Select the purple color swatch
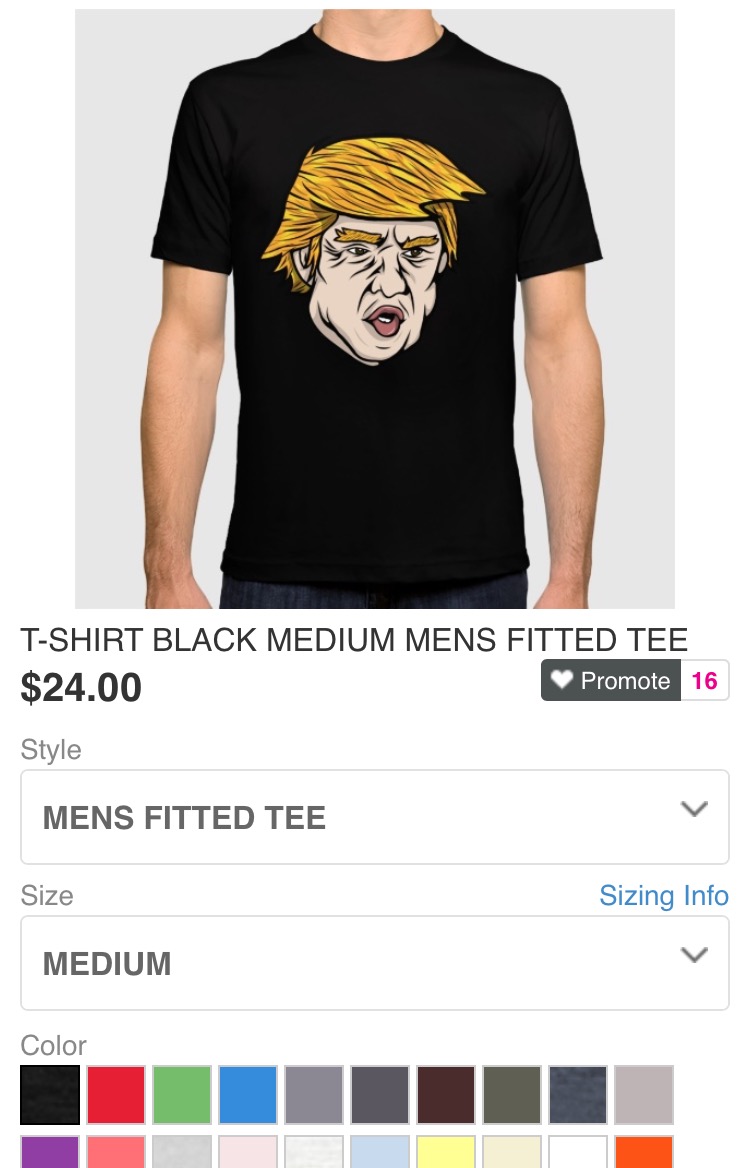The width and height of the screenshot is (750, 1168). 50,1153
